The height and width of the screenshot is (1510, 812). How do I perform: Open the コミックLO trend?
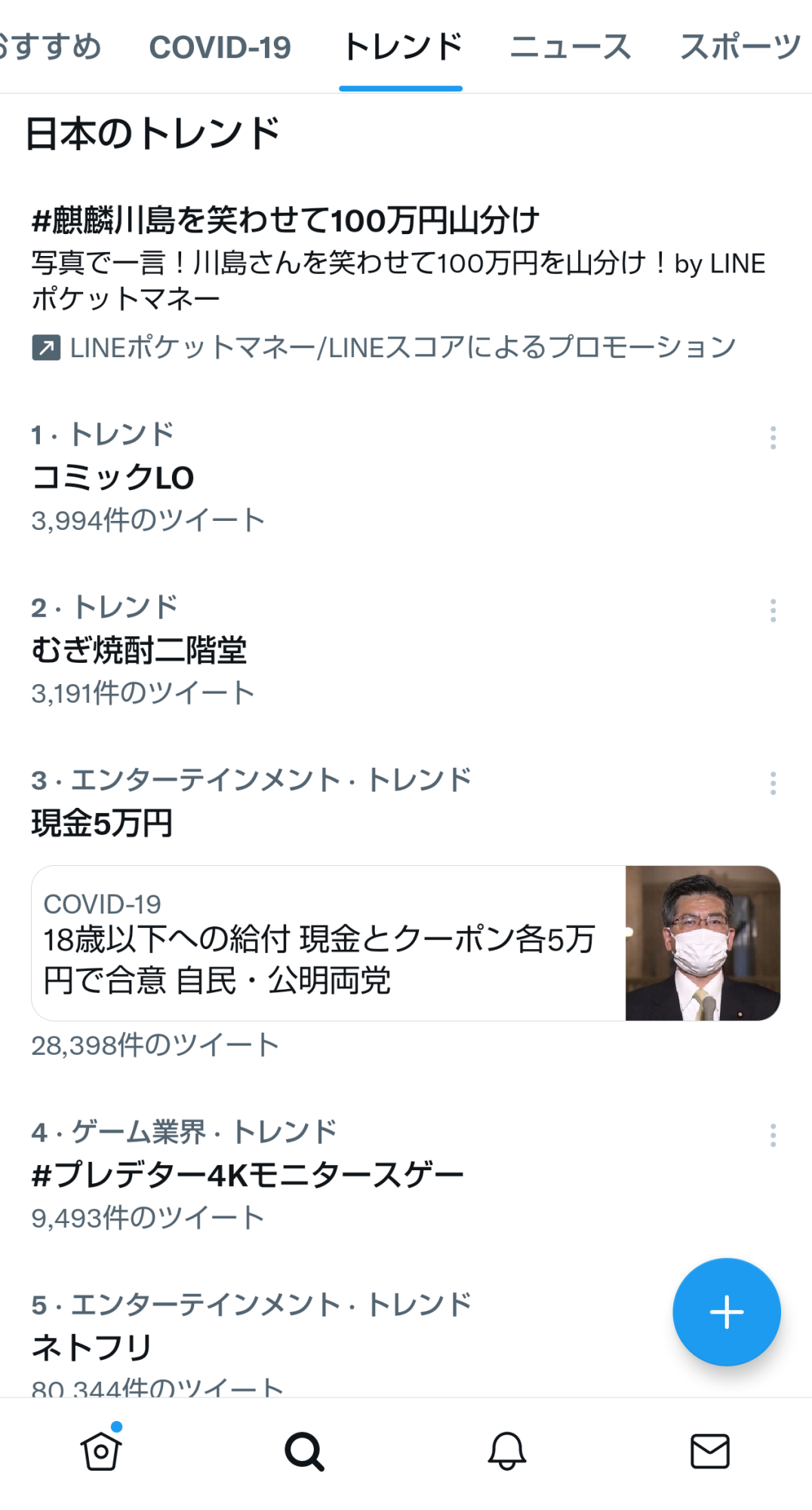pos(113,477)
